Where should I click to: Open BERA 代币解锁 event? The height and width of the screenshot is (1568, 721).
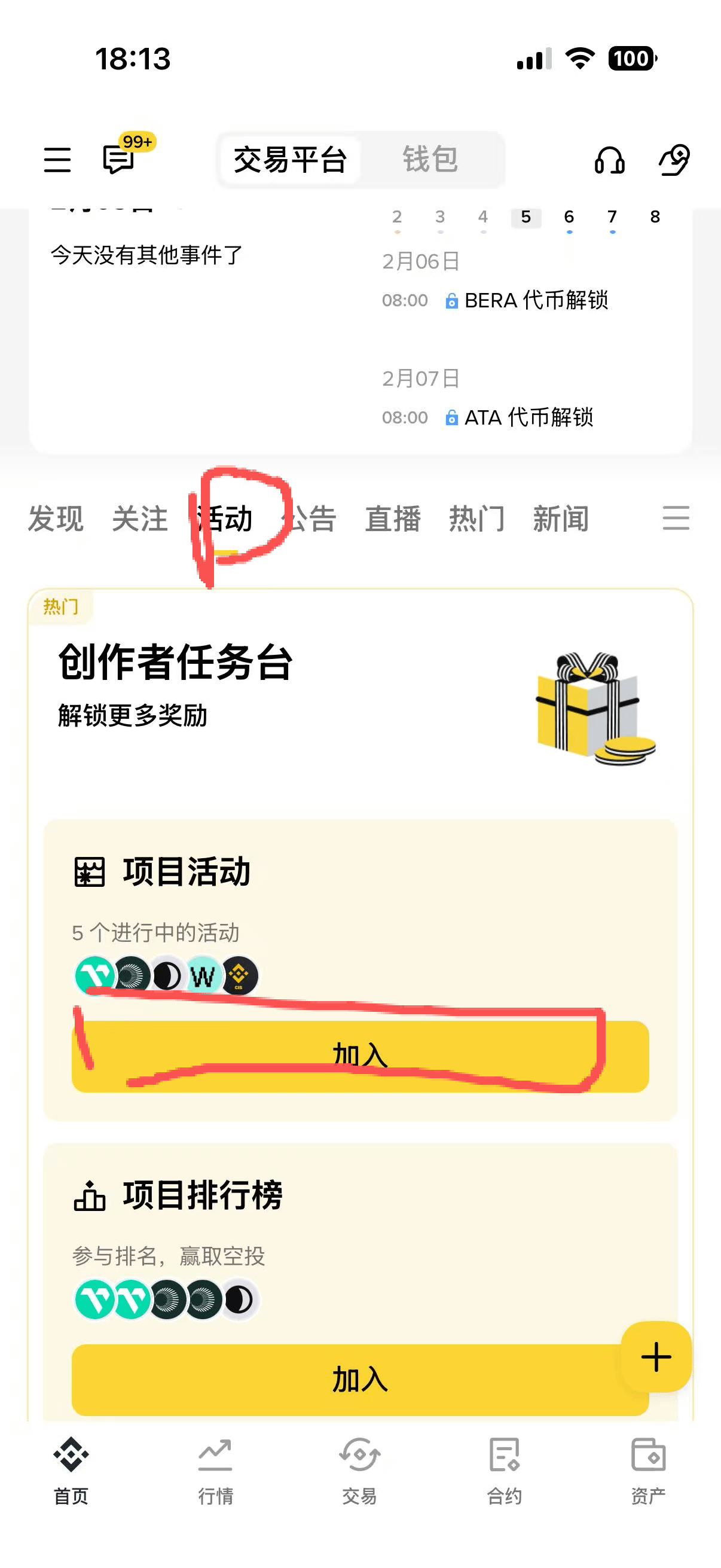pyautogui.click(x=536, y=300)
